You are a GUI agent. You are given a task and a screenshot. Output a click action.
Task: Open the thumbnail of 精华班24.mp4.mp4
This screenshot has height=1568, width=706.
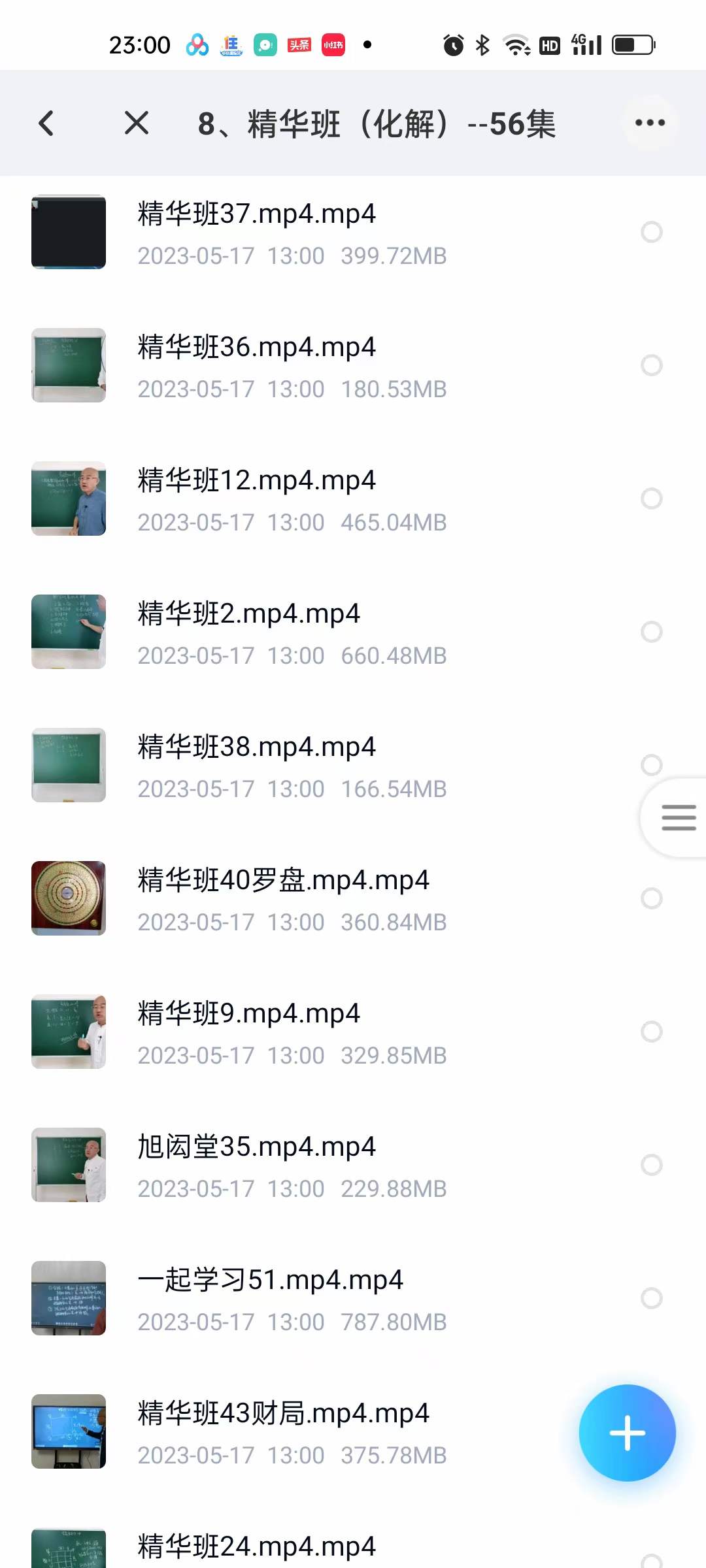[69, 1548]
